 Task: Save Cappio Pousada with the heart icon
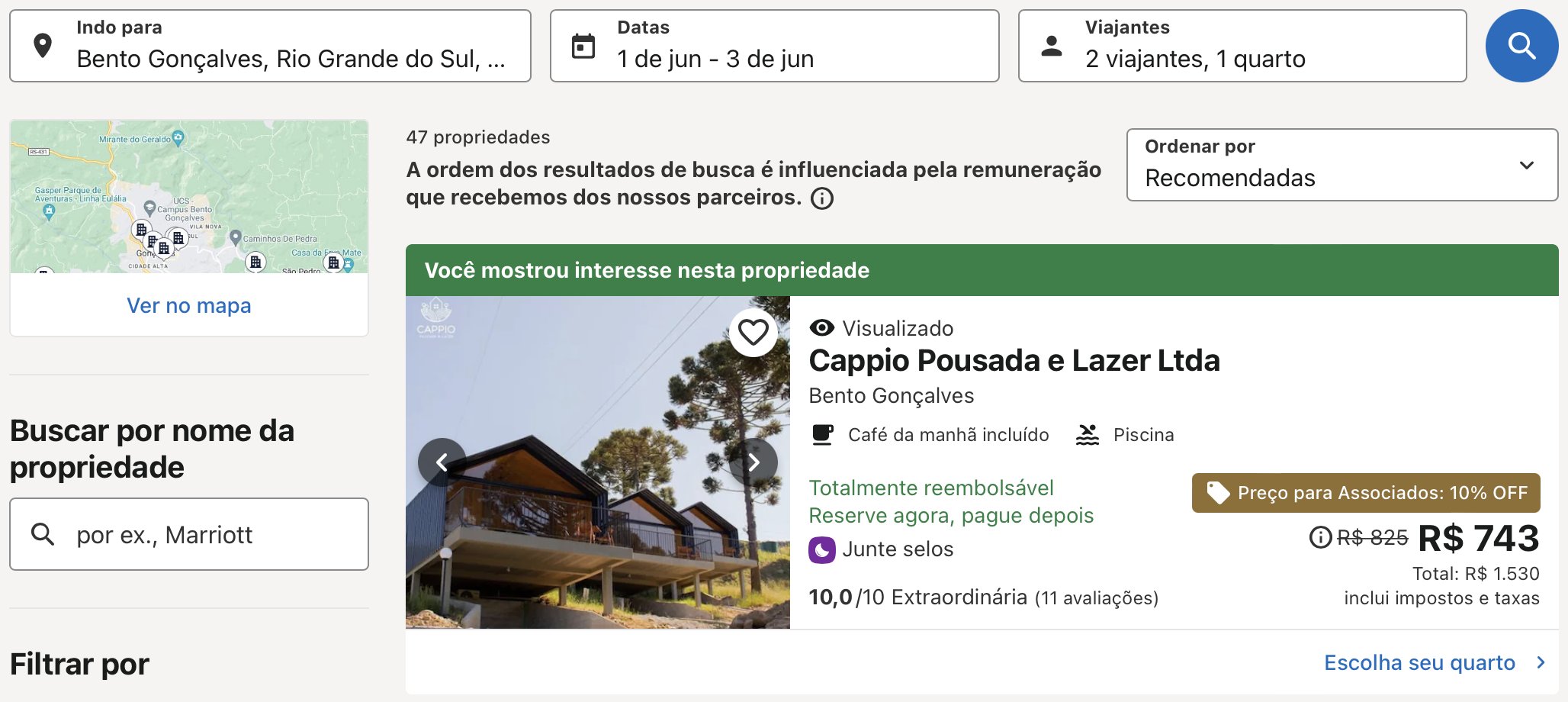pos(753,333)
